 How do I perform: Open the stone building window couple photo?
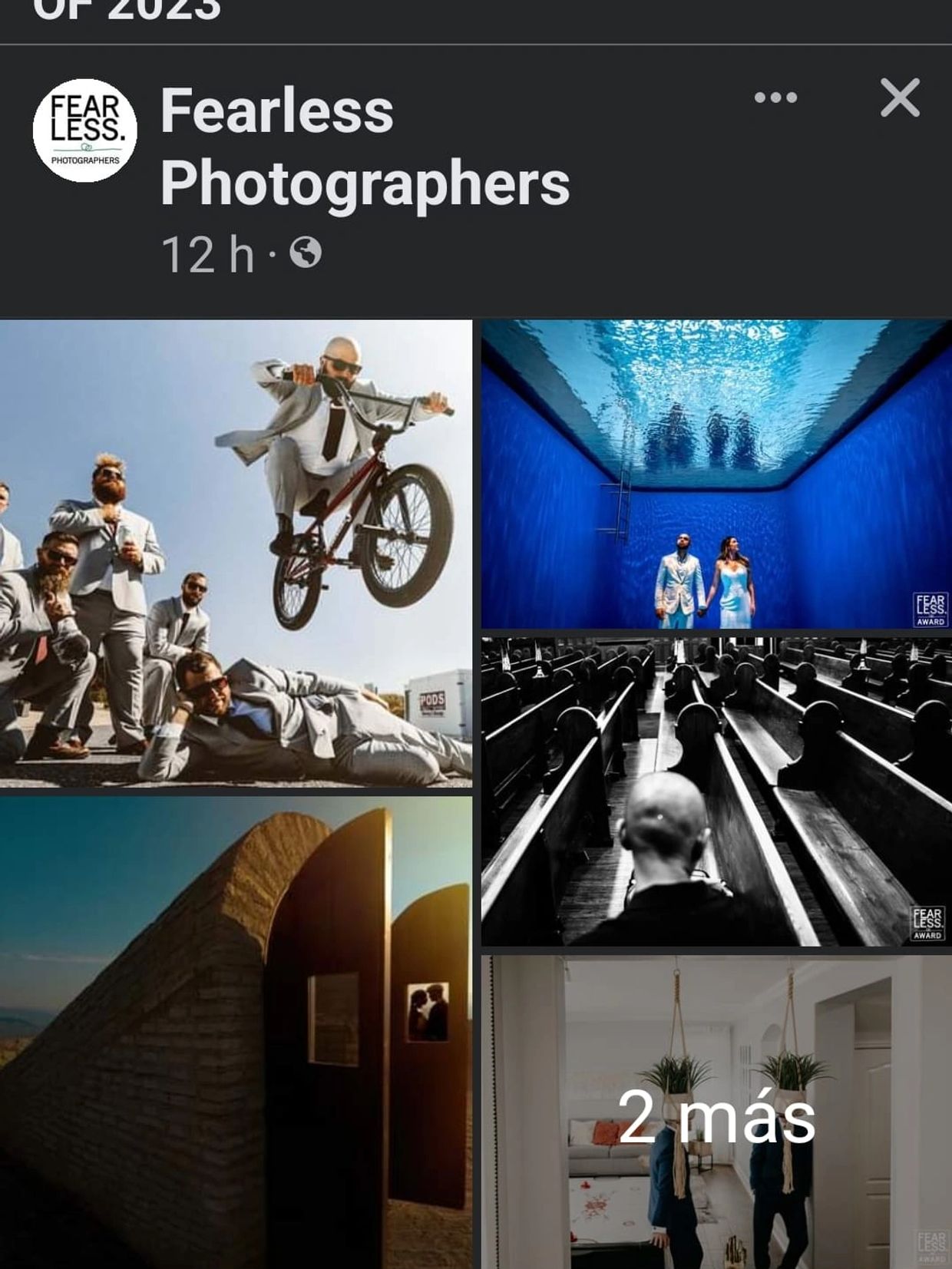point(236,1033)
